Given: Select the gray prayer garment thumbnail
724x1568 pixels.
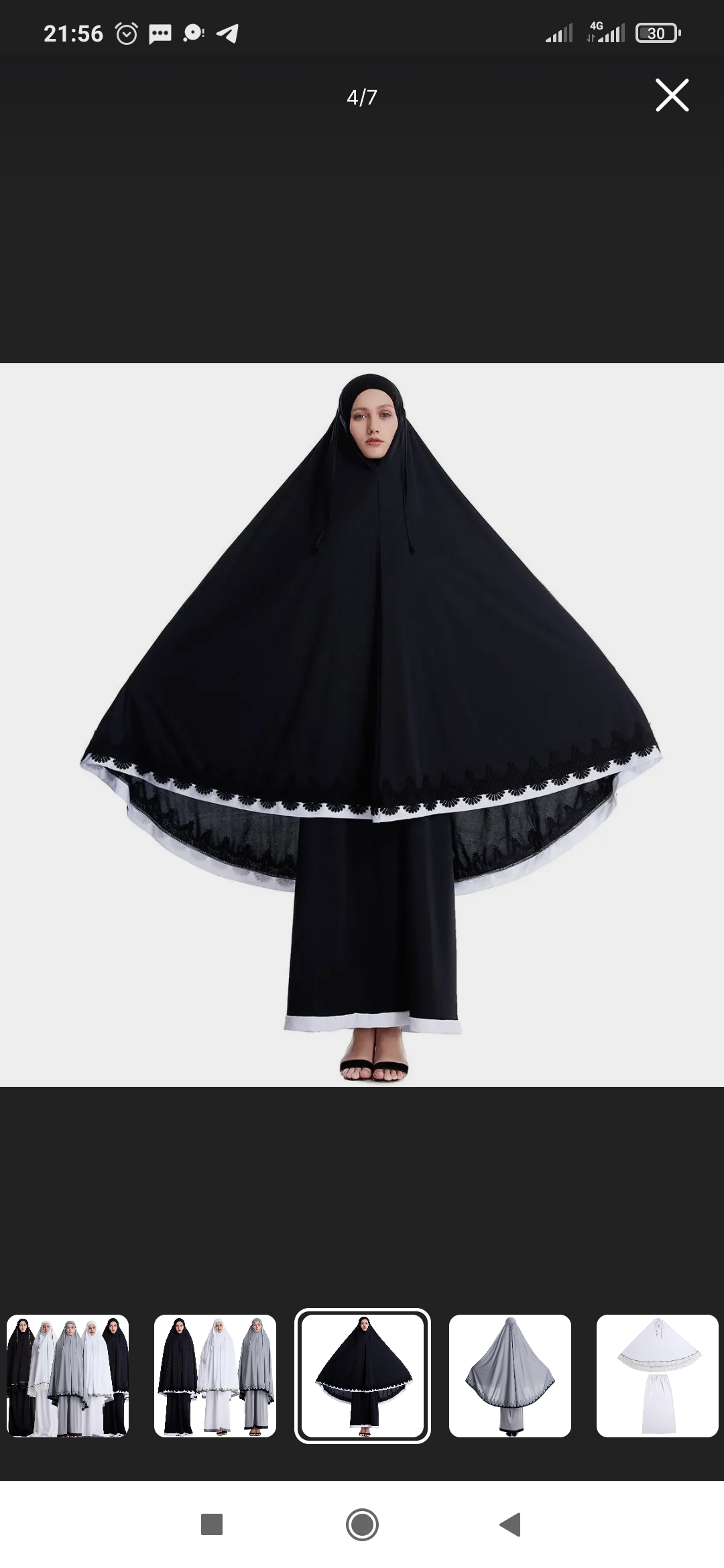Looking at the screenshot, I should pos(510,1376).
